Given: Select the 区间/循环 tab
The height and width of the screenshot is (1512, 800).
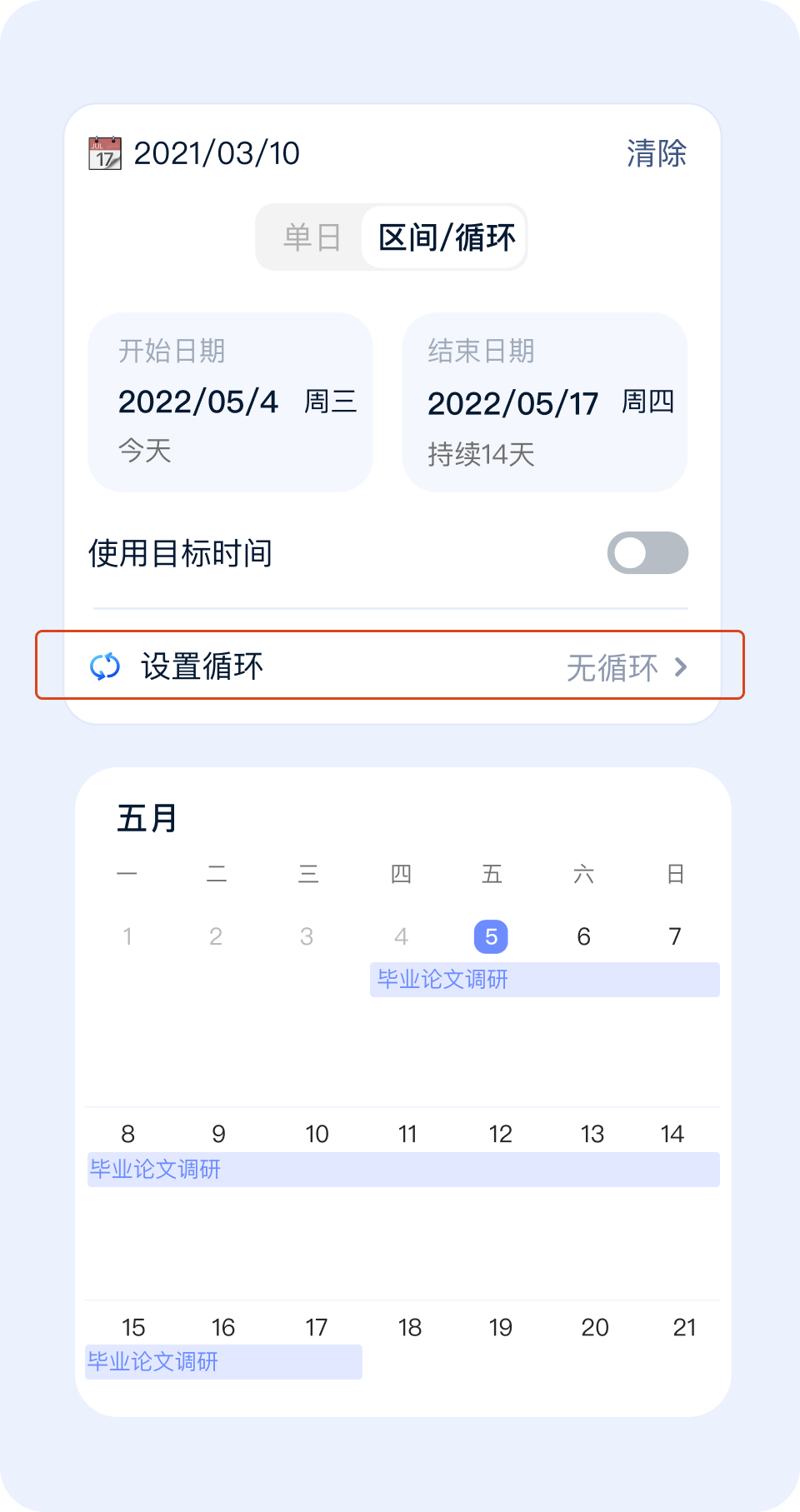Looking at the screenshot, I should coord(447,237).
